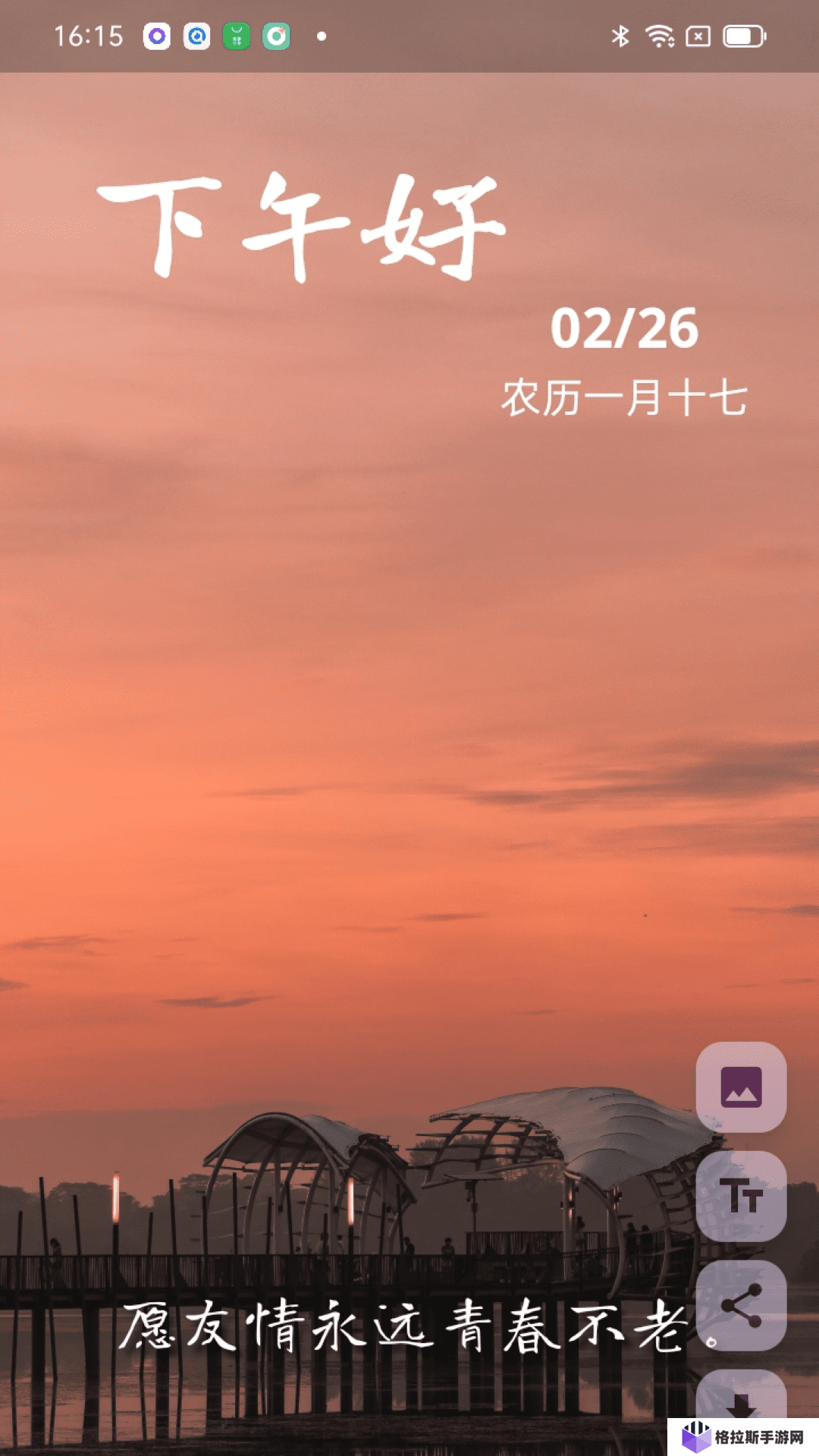Image resolution: width=819 pixels, height=1456 pixels.
Task: Open the text font settings
Action: [x=741, y=1196]
